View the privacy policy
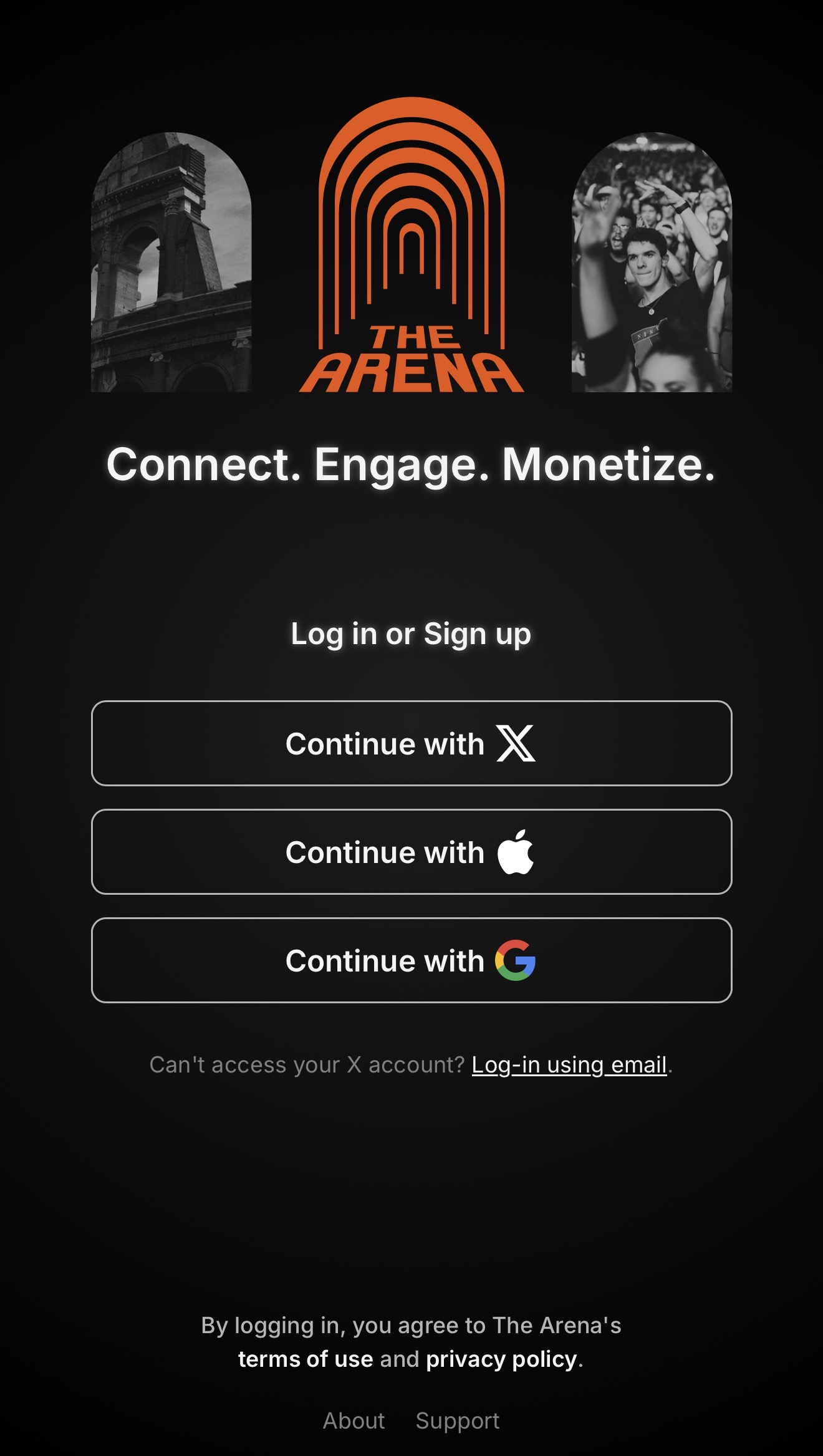Screen dimensions: 823x1456 click(x=501, y=1359)
